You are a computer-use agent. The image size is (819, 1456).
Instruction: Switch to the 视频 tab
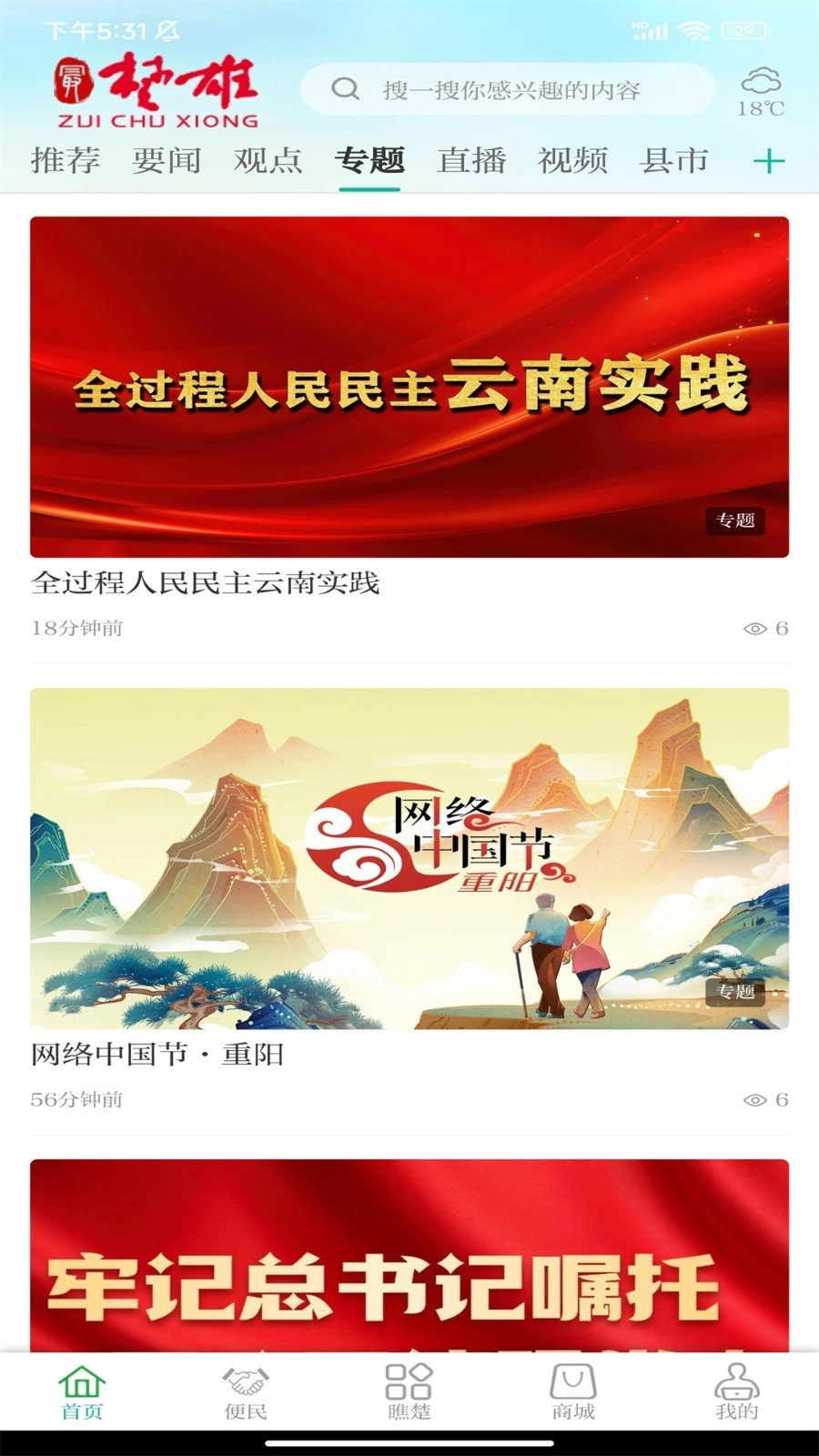[575, 159]
